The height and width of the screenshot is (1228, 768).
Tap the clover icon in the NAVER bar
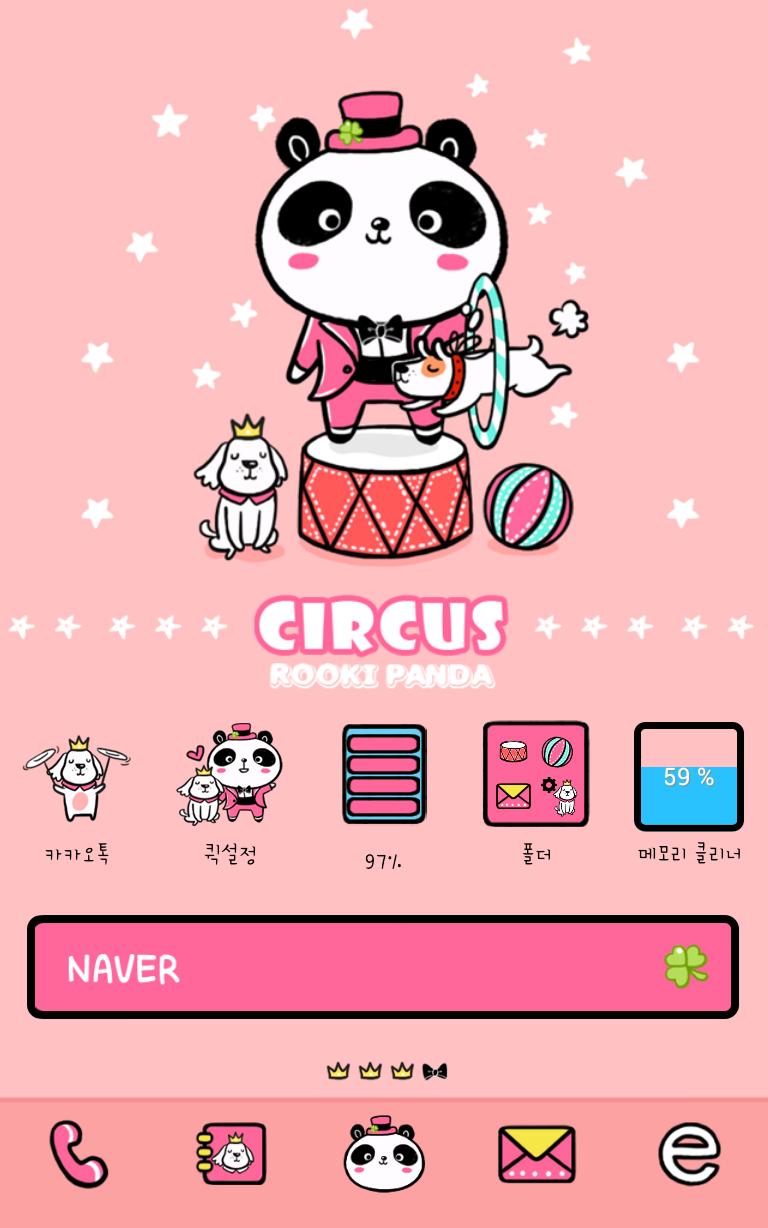[686, 967]
